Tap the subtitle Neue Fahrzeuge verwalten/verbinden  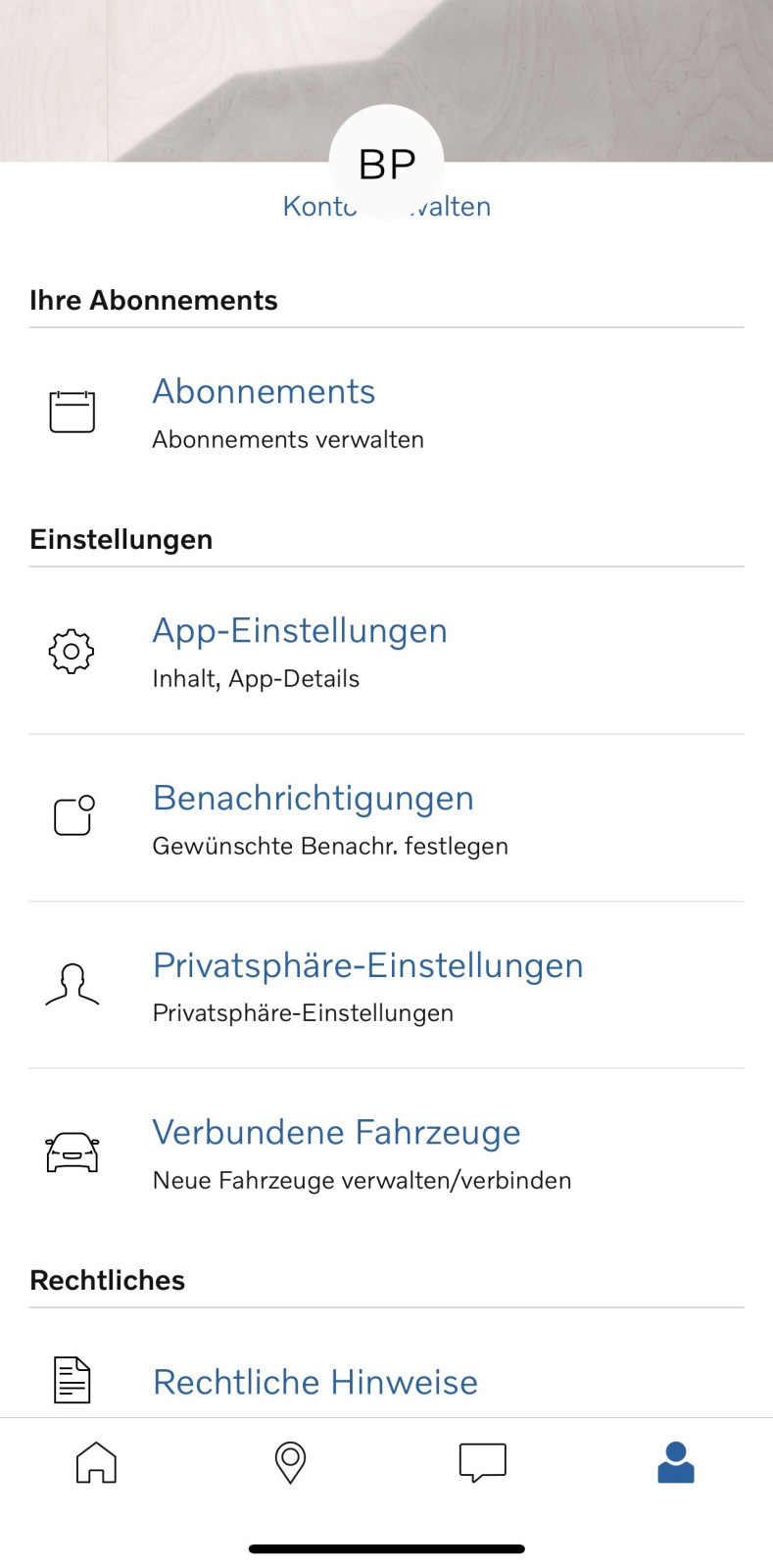(x=362, y=1180)
